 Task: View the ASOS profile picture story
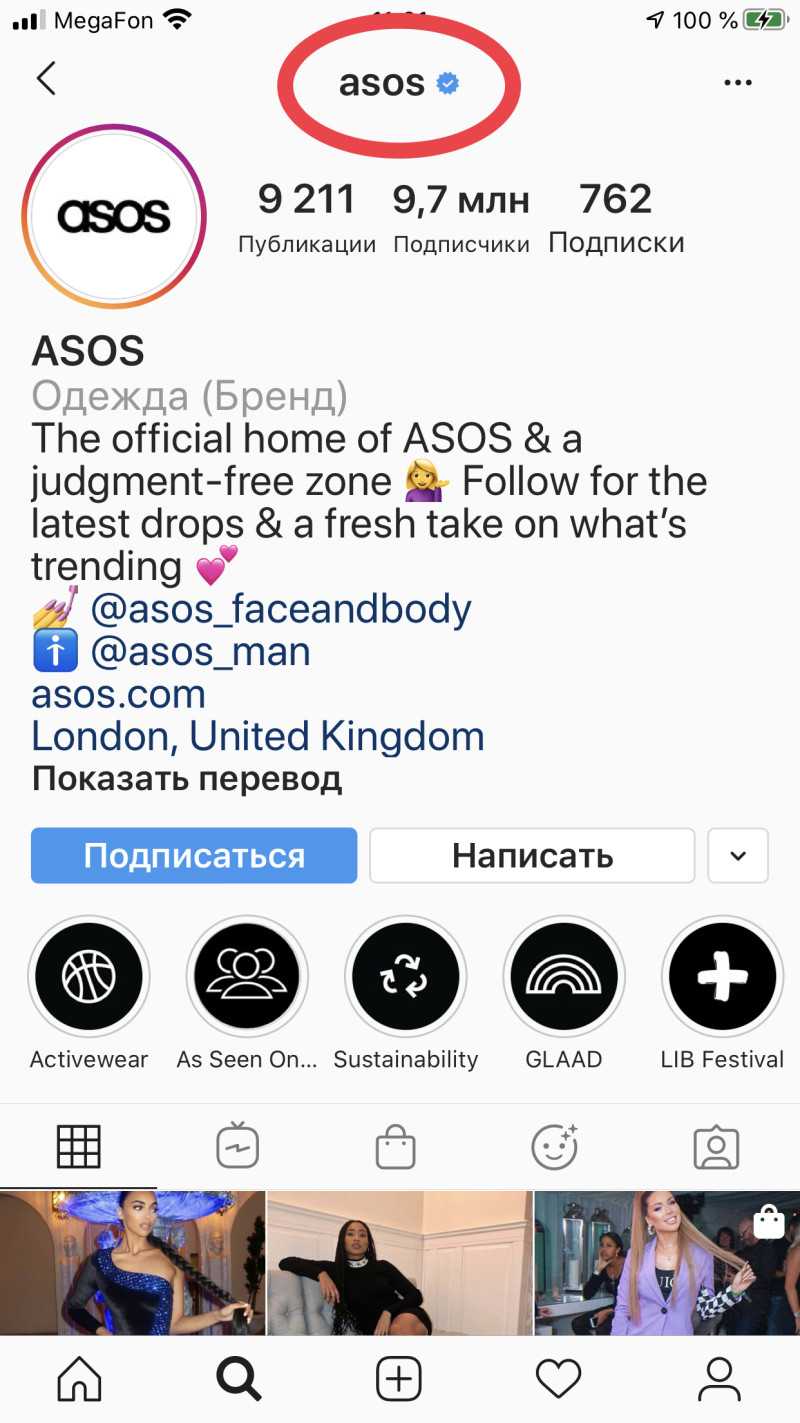coord(114,216)
